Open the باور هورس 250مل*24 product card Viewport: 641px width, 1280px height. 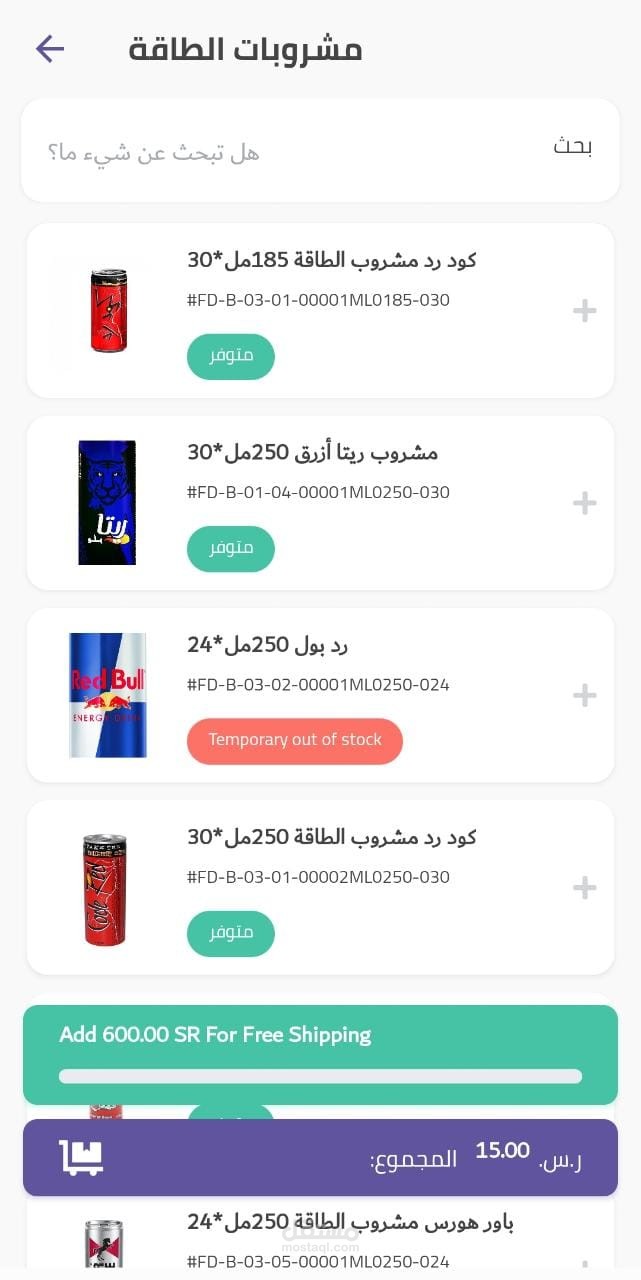(x=350, y=1238)
